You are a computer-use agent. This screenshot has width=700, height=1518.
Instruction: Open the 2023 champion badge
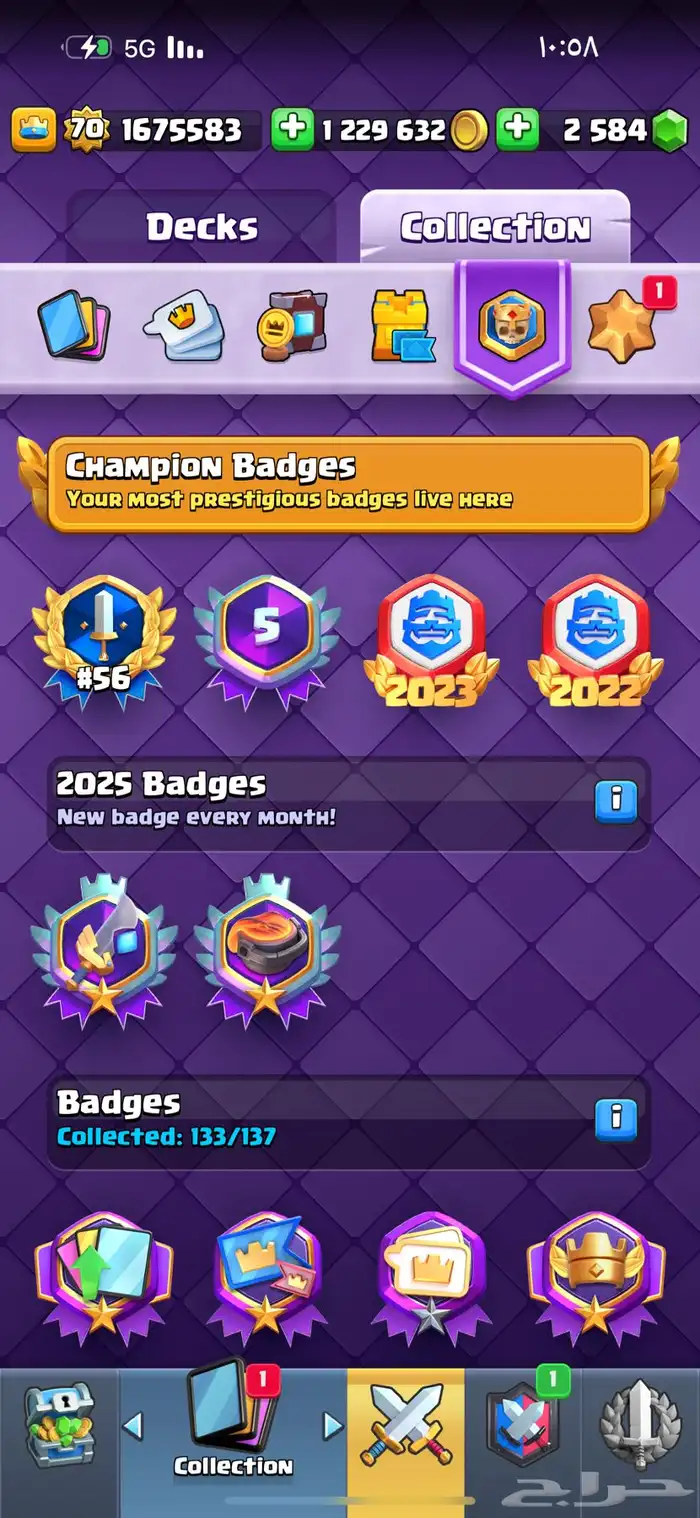click(x=430, y=638)
